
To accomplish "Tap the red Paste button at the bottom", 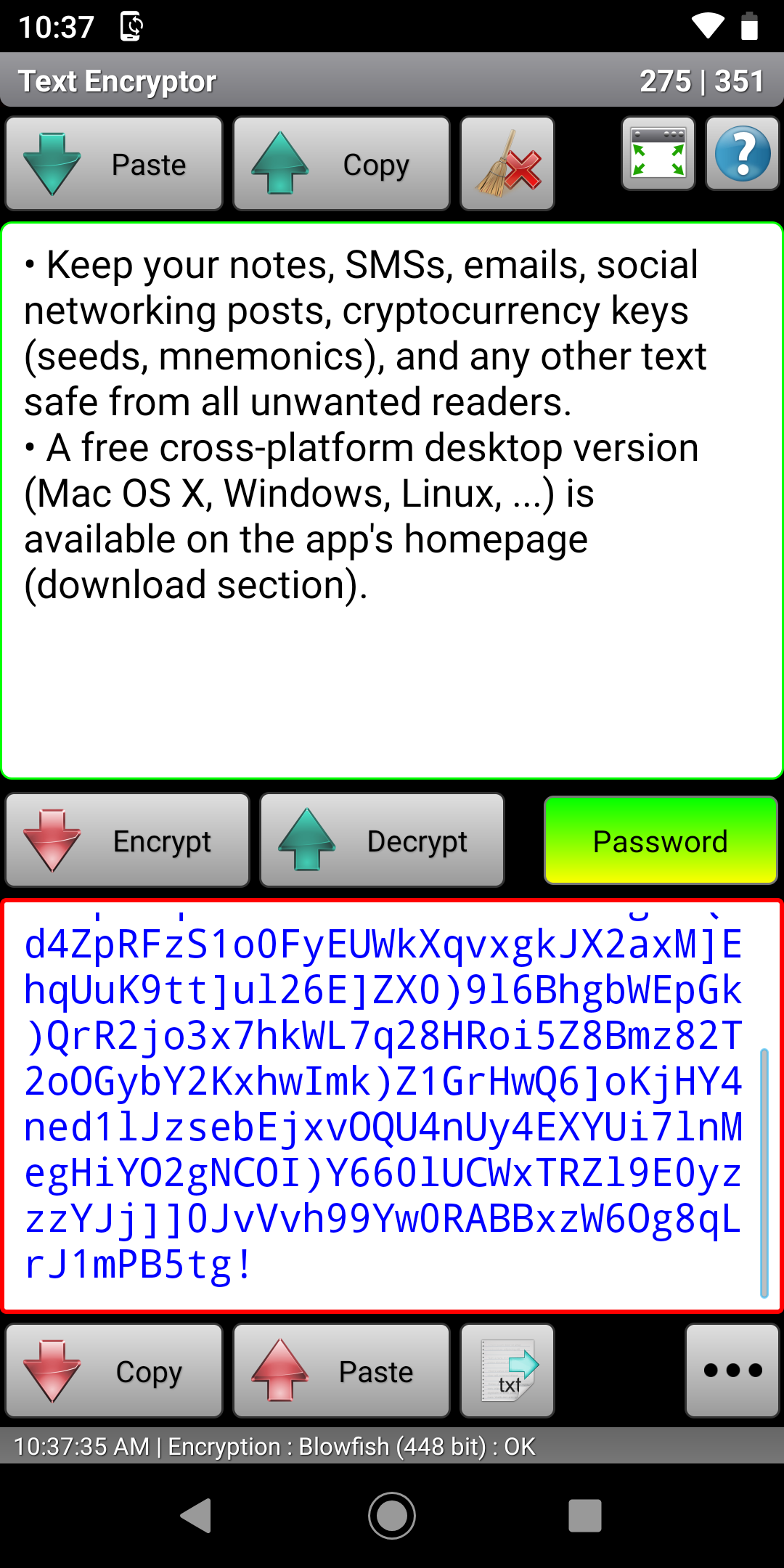I will point(341,1371).
